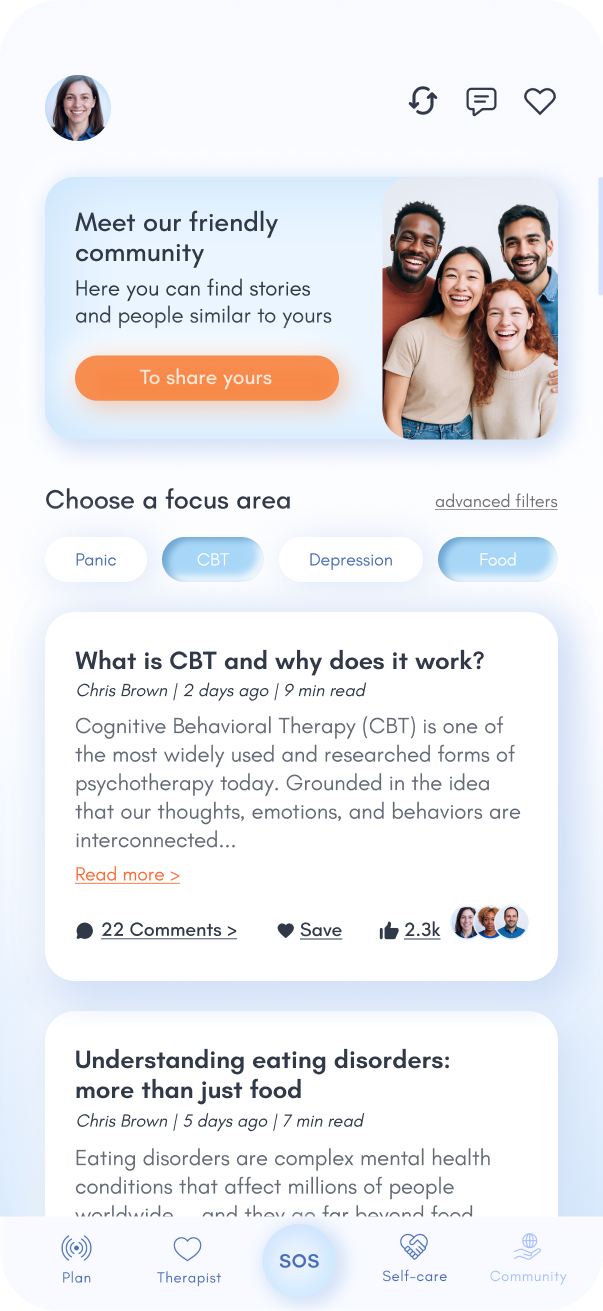The width and height of the screenshot is (603, 1311).
Task: Read more of the CBT article
Action: coord(127,875)
